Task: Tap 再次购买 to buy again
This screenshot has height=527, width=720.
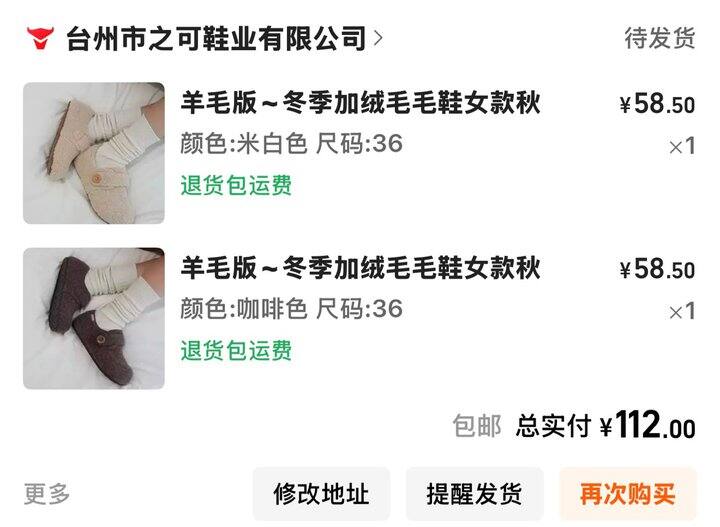Action: tap(628, 494)
